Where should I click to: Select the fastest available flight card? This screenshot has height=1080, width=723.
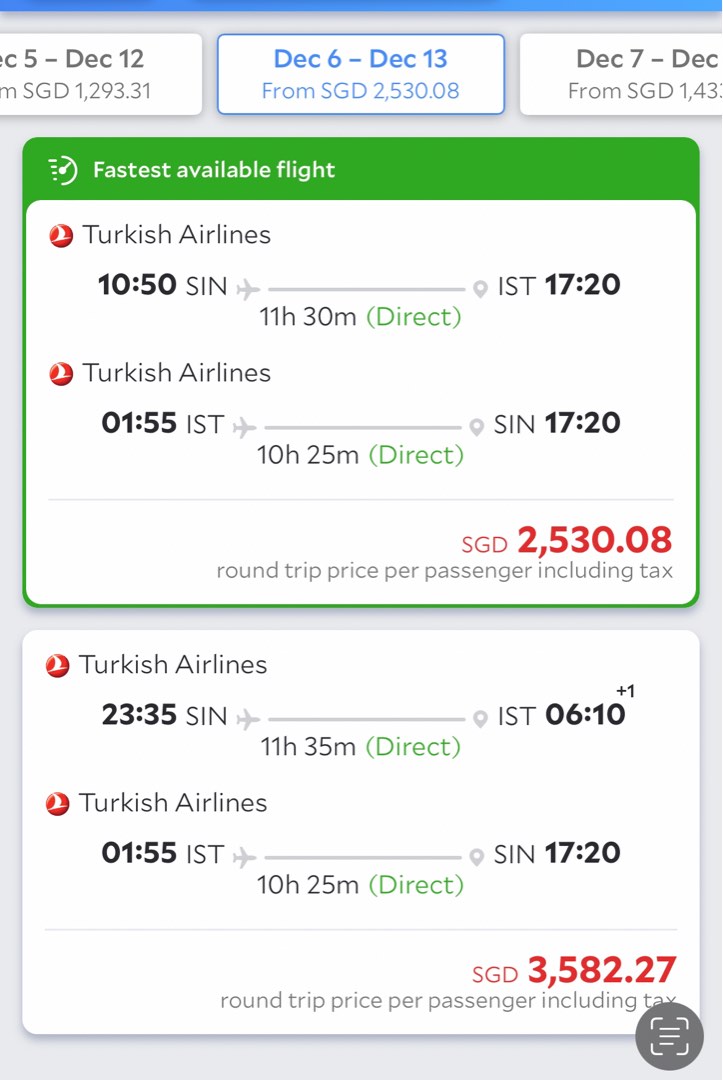click(x=361, y=380)
